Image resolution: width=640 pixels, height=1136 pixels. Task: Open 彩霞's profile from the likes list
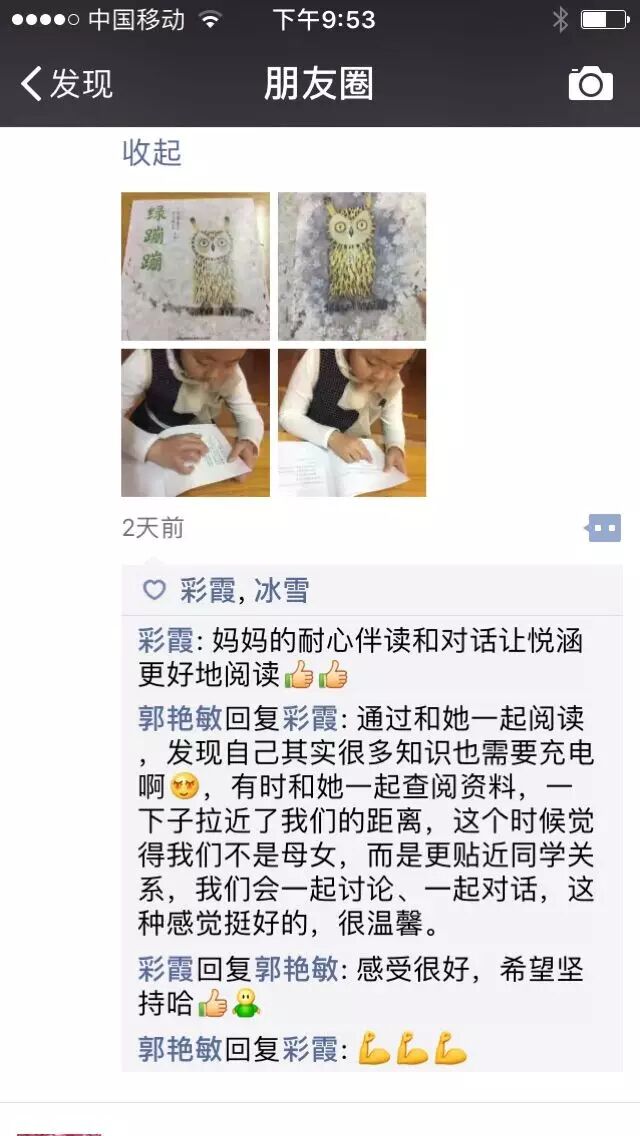coord(207,590)
